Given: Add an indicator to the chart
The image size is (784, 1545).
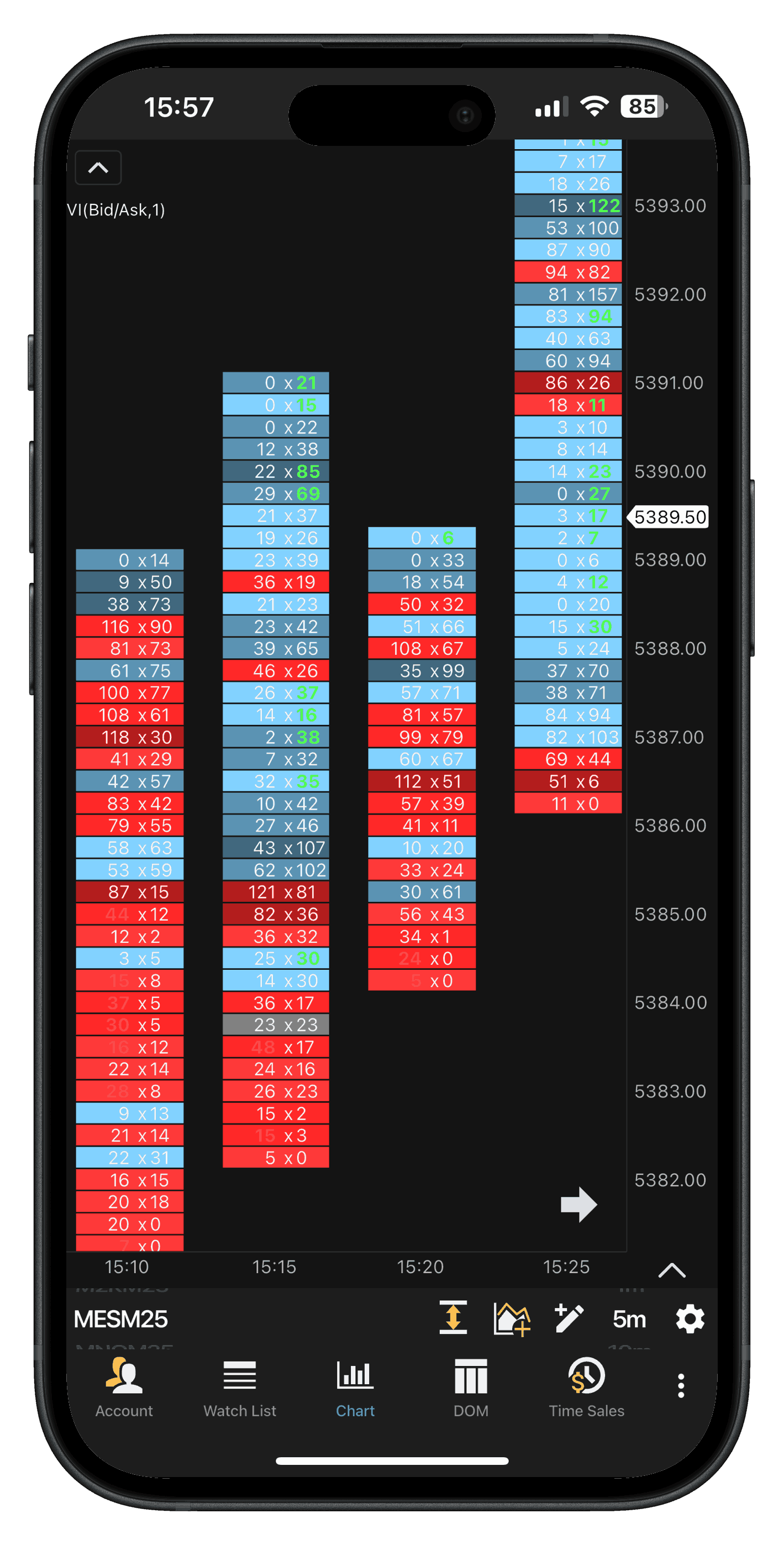Looking at the screenshot, I should (x=512, y=1319).
